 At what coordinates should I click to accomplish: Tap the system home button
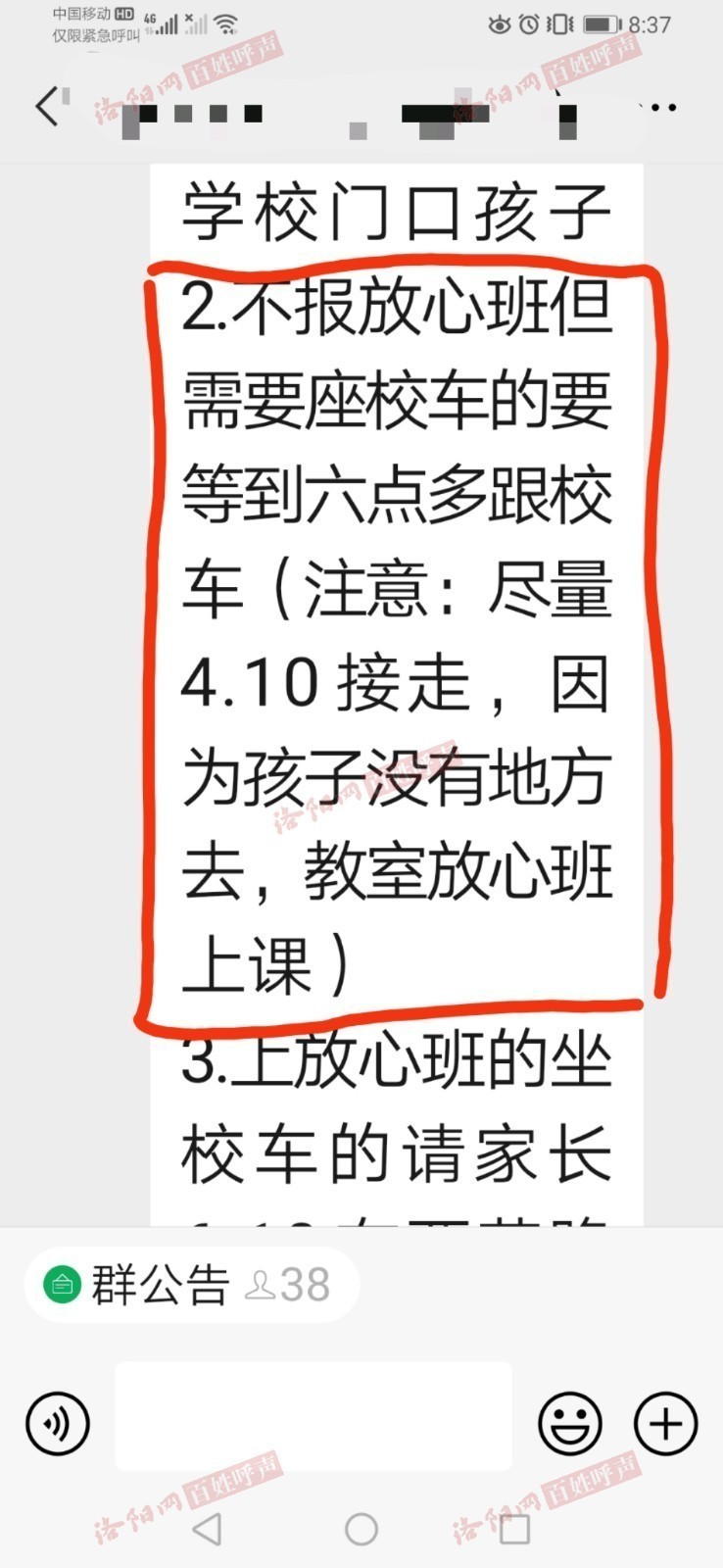pyautogui.click(x=361, y=1529)
